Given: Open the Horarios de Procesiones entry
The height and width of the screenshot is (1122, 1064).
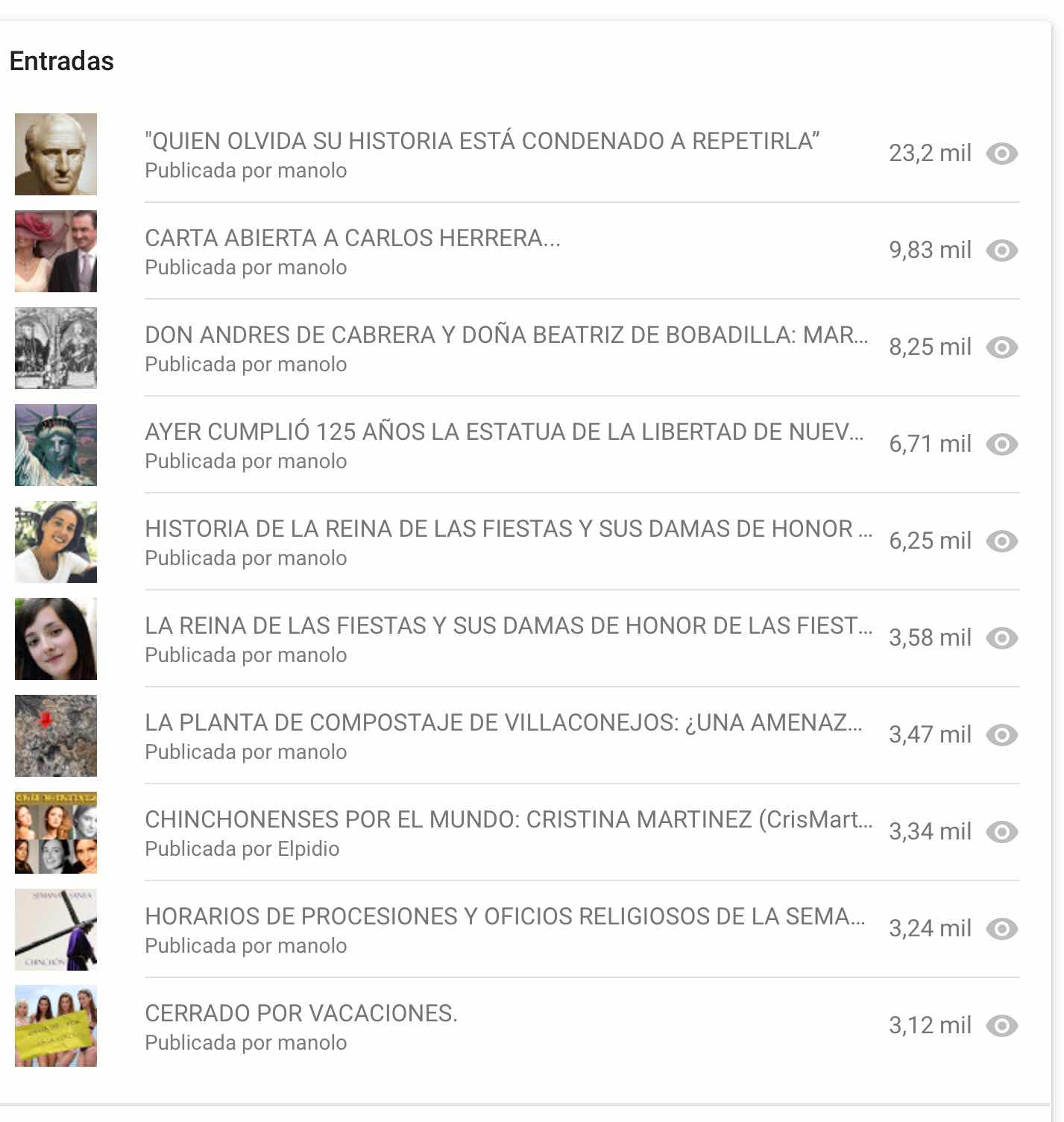Looking at the screenshot, I should click(504, 916).
